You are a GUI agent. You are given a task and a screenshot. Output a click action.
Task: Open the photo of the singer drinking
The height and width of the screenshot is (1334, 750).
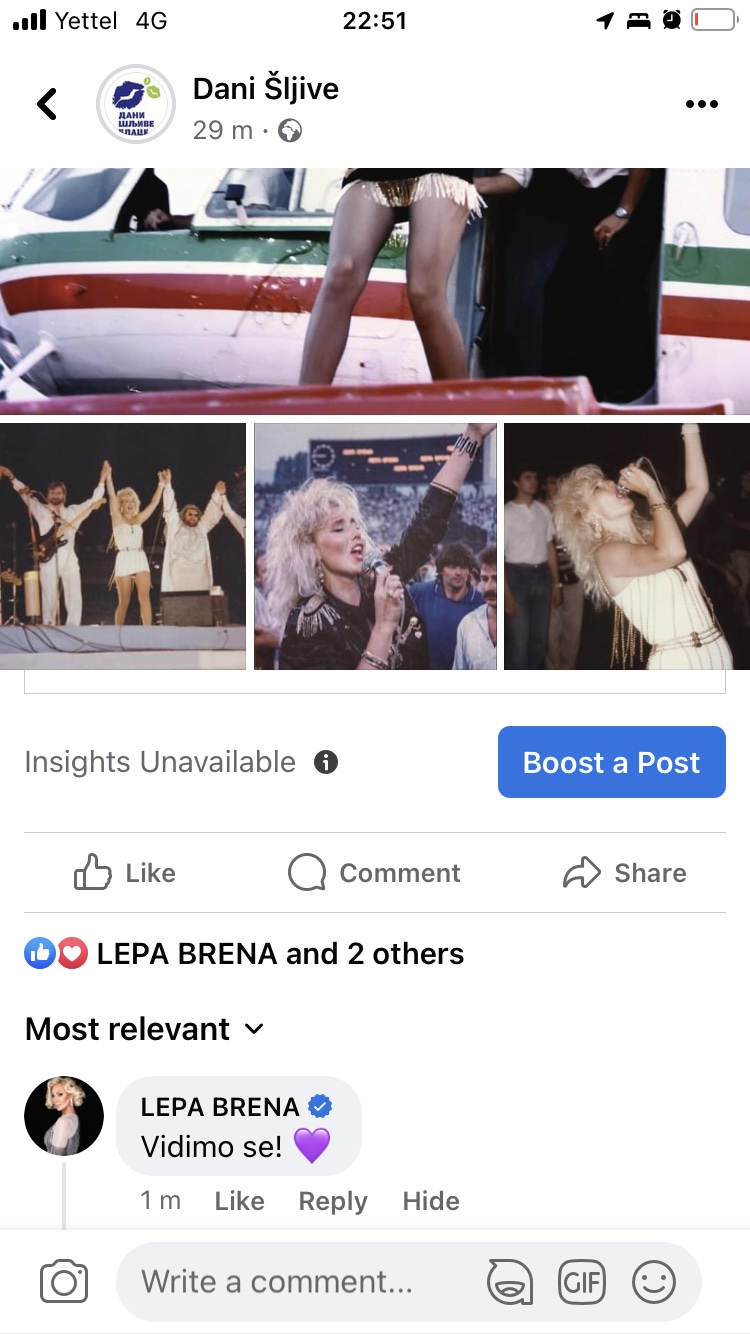click(x=627, y=546)
